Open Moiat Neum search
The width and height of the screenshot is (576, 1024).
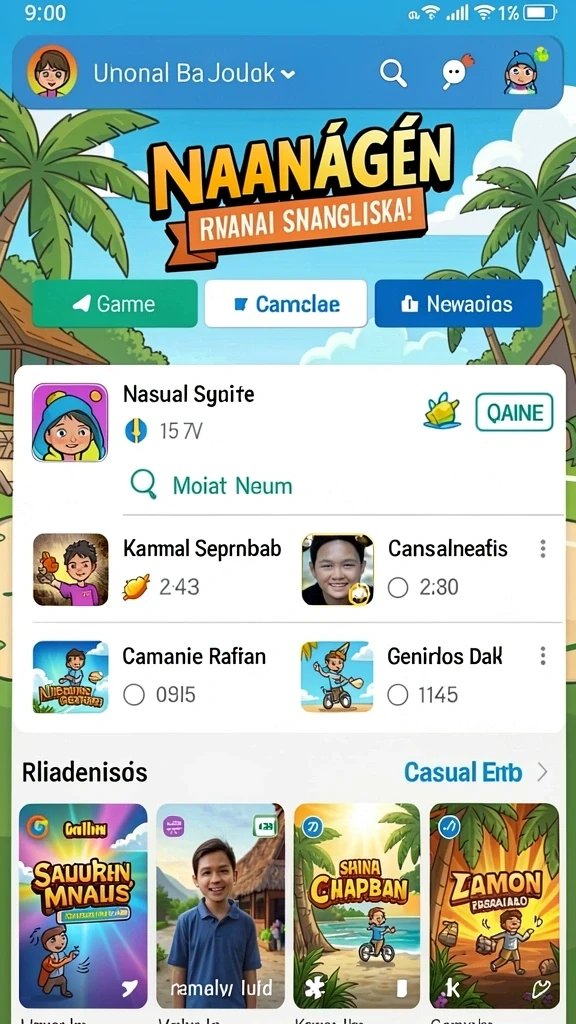pos(212,485)
